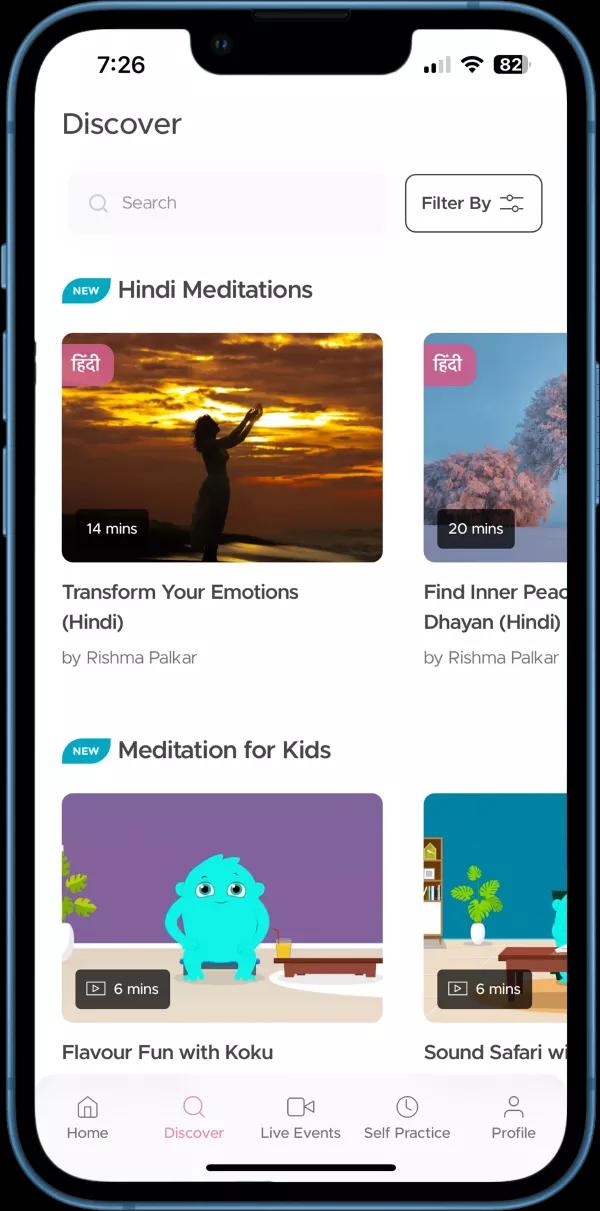Open the Self Practice tab
Image resolution: width=600 pixels, height=1211 pixels.
407,1117
